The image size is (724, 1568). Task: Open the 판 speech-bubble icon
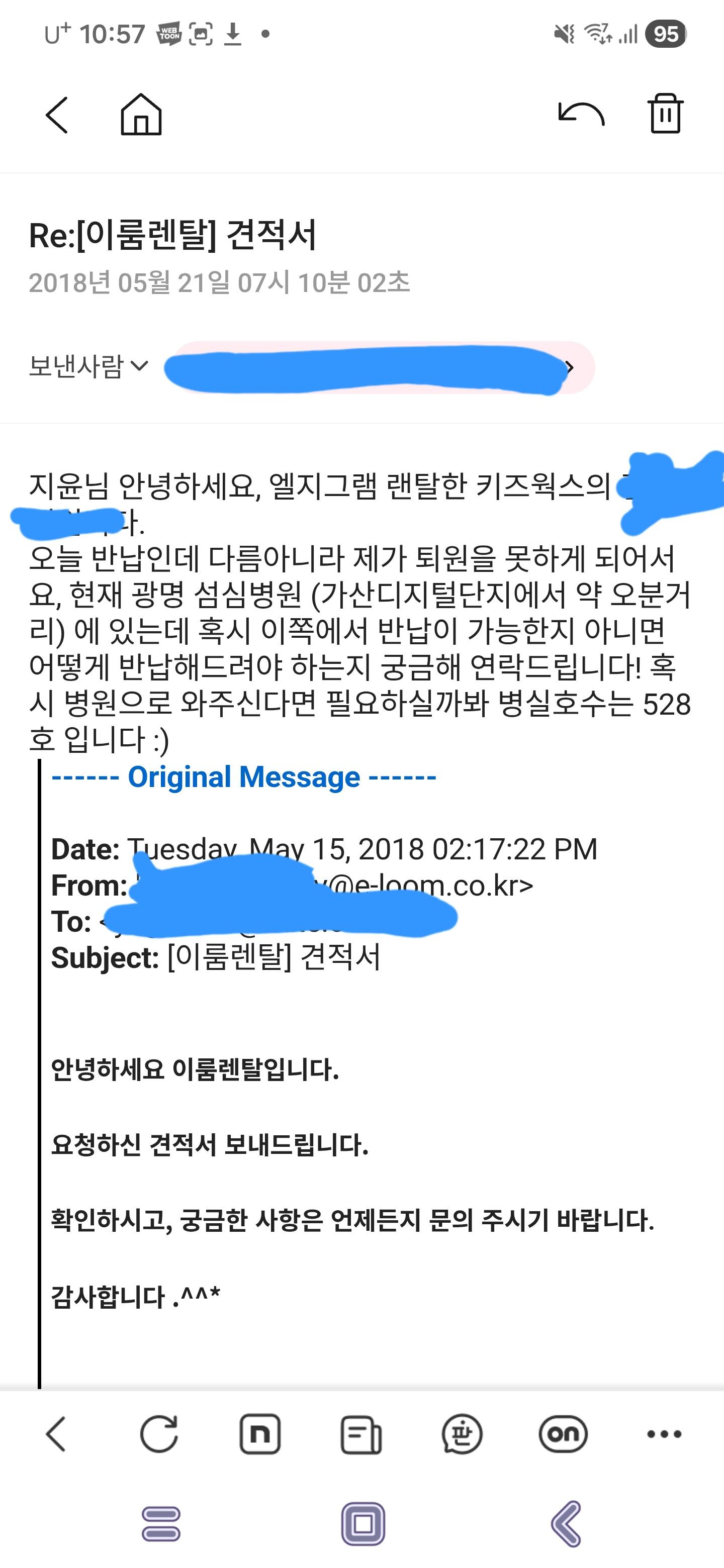click(x=462, y=1434)
